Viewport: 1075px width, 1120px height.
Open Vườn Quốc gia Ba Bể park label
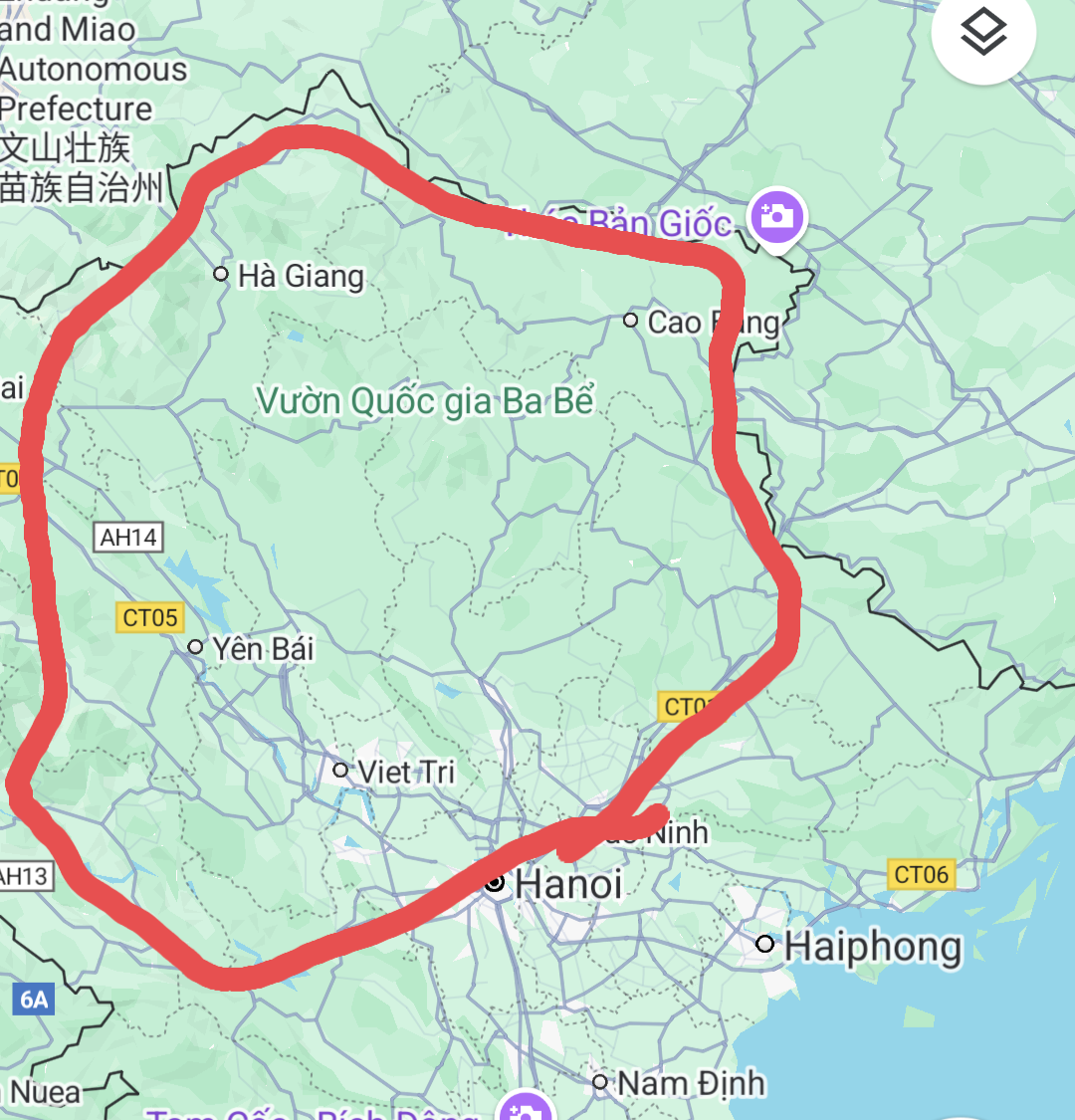425,401
